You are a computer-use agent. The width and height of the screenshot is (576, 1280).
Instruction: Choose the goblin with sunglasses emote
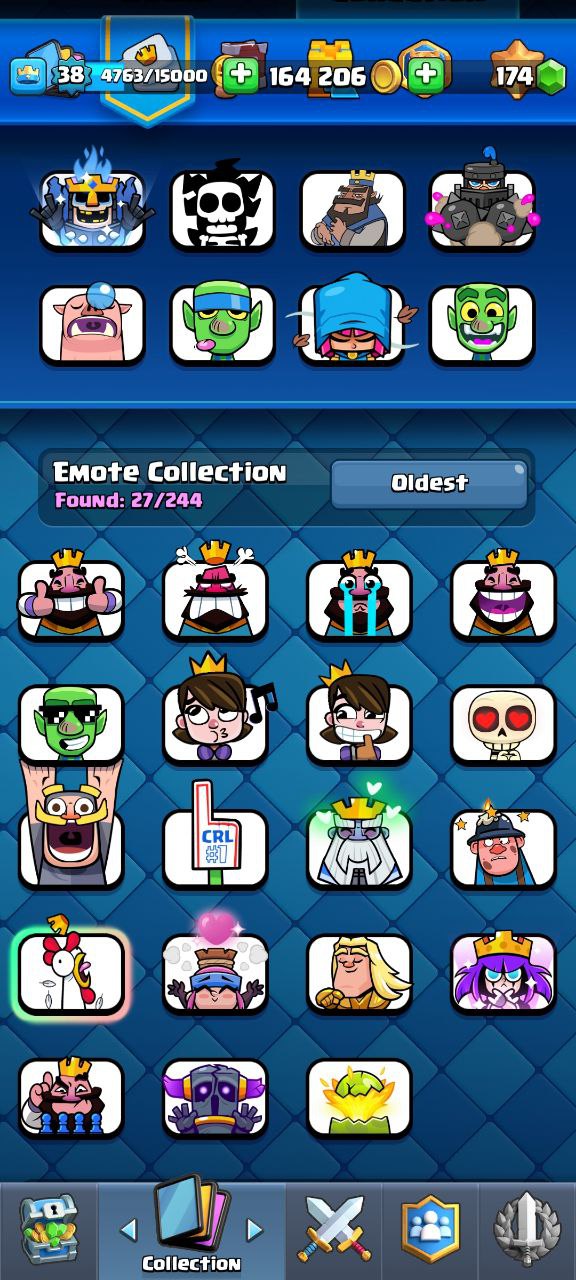pyautogui.click(x=71, y=723)
